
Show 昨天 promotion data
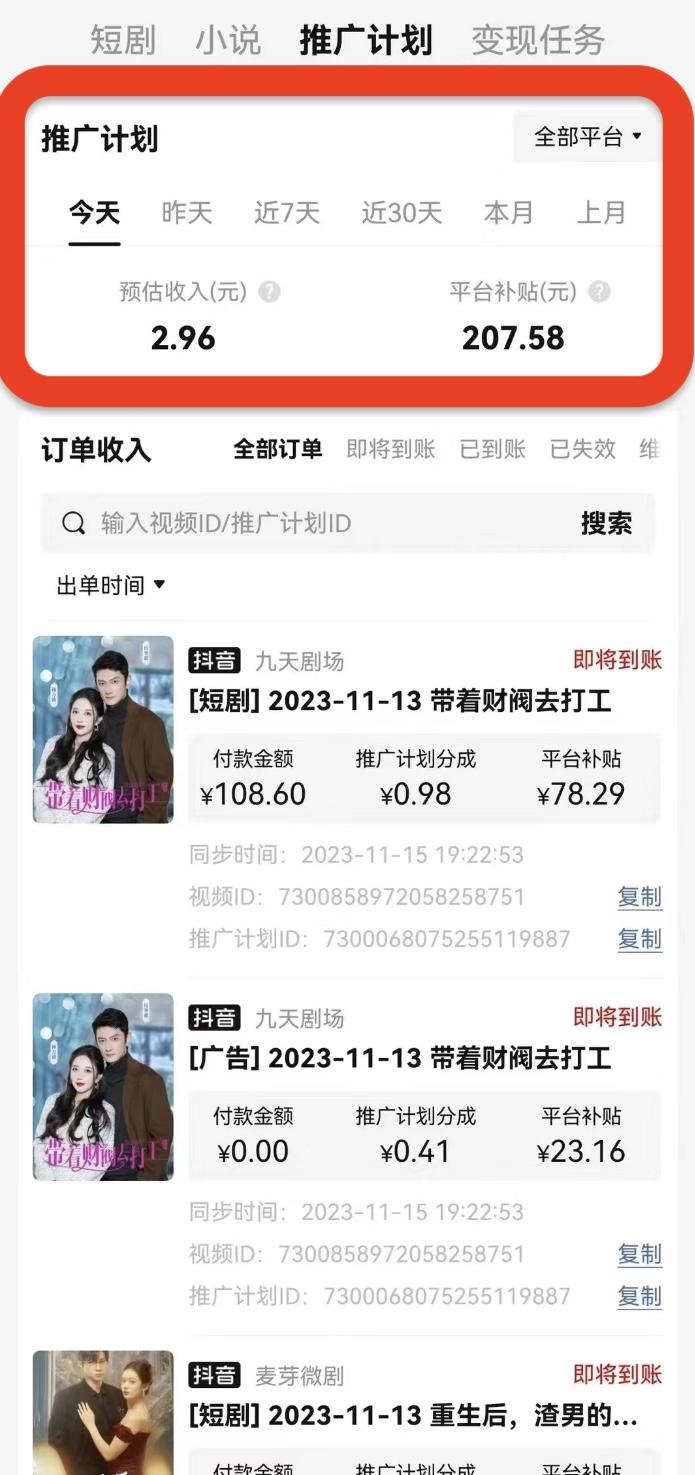pos(187,212)
